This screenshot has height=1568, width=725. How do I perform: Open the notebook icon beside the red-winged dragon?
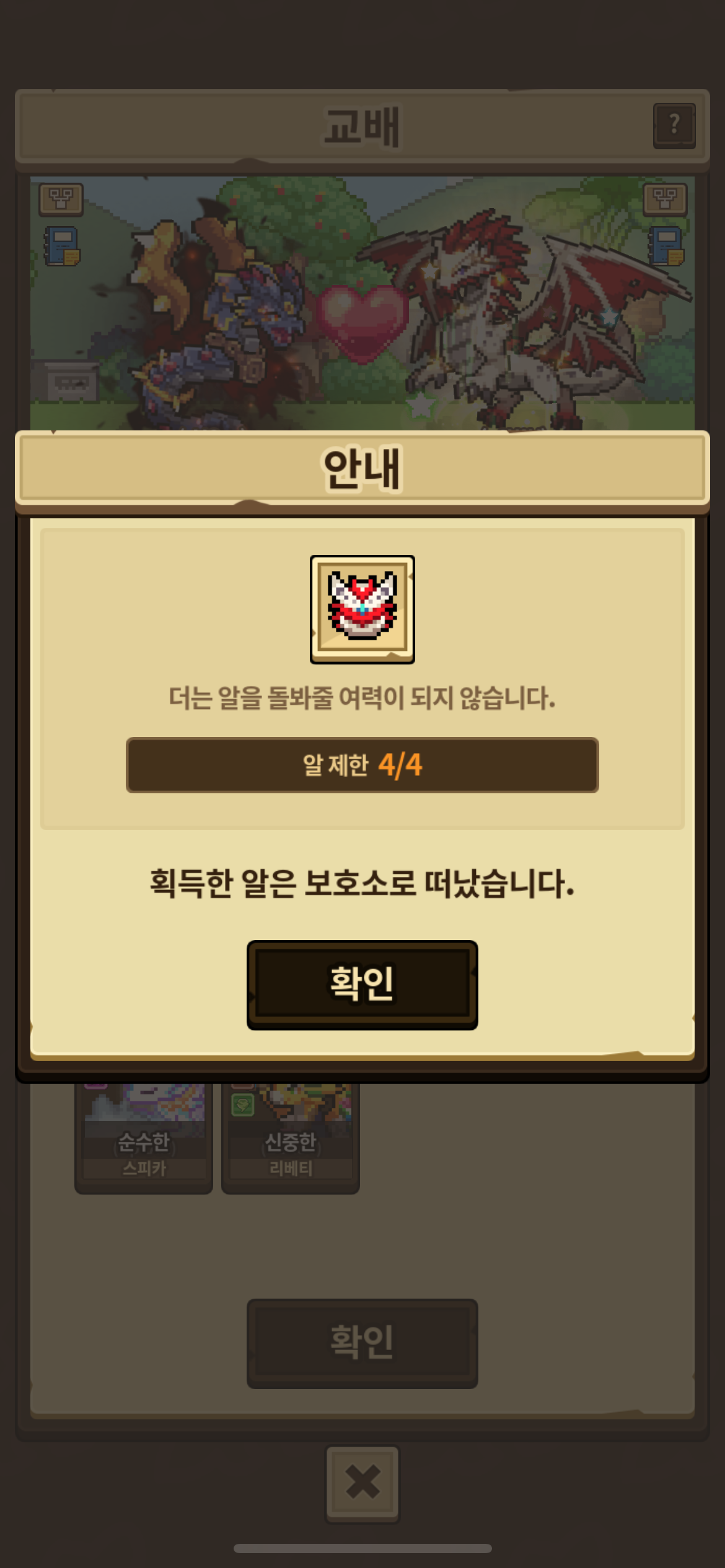666,246
